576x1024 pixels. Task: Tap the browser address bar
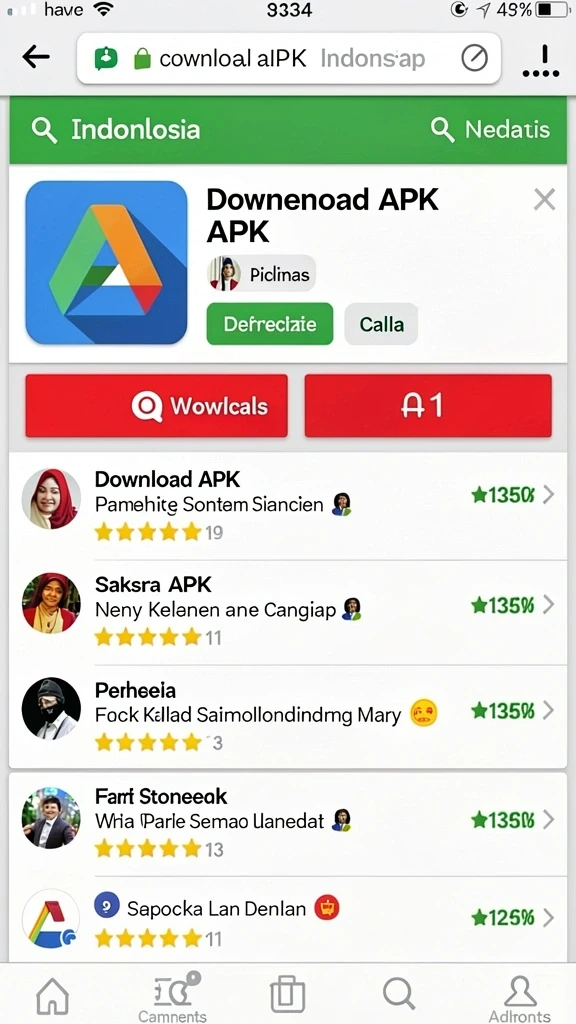(289, 59)
